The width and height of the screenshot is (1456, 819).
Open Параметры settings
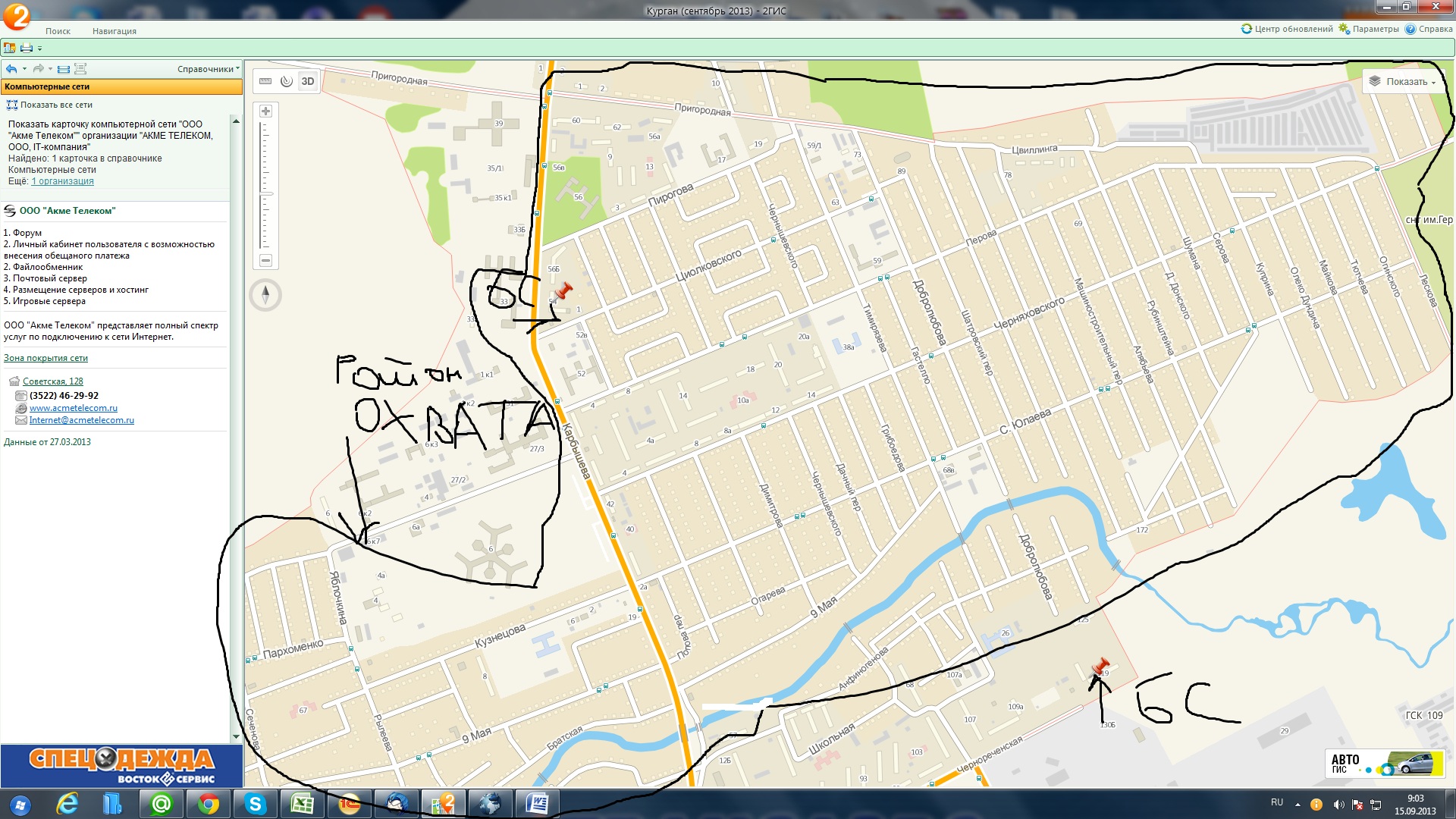[1369, 29]
